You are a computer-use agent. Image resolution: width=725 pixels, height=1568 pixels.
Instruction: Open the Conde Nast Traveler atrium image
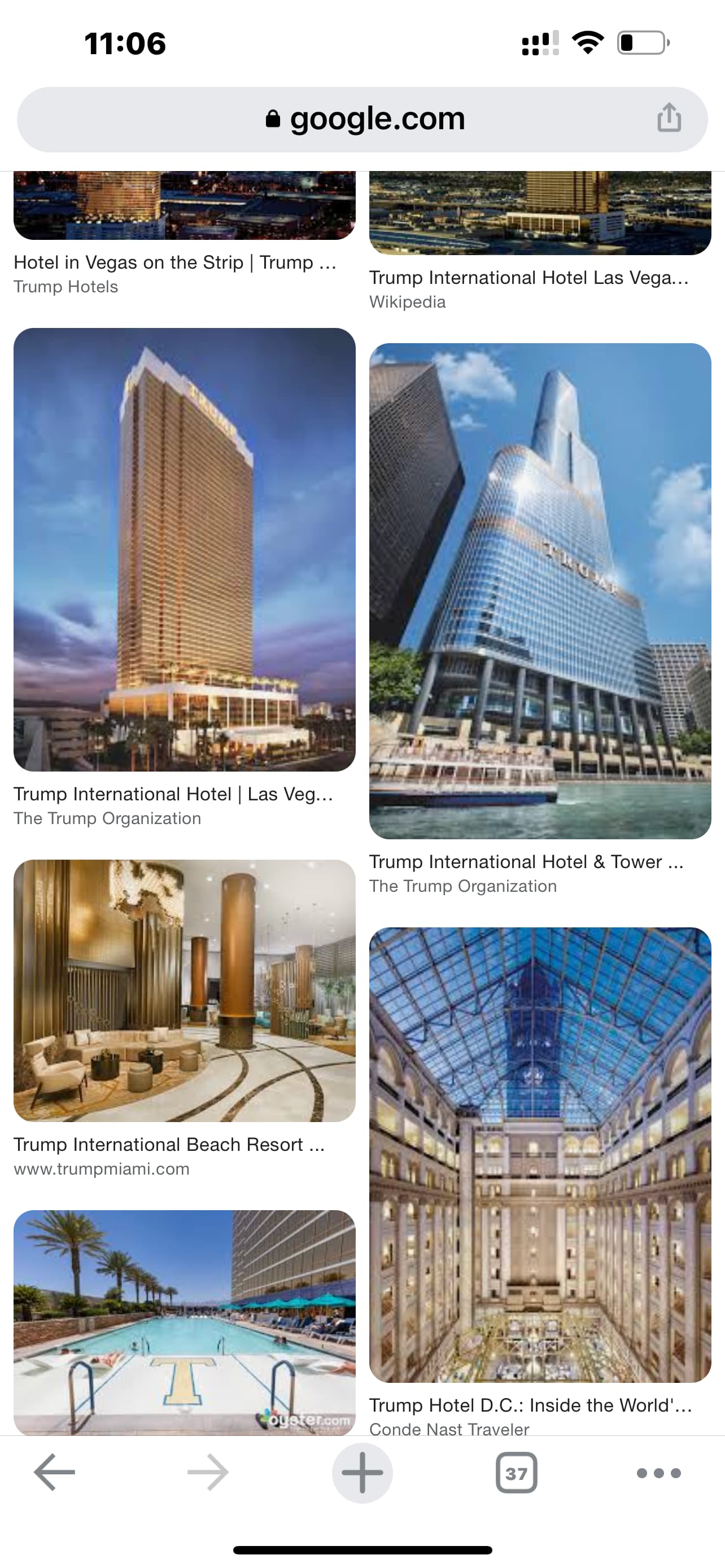pyautogui.click(x=540, y=1155)
